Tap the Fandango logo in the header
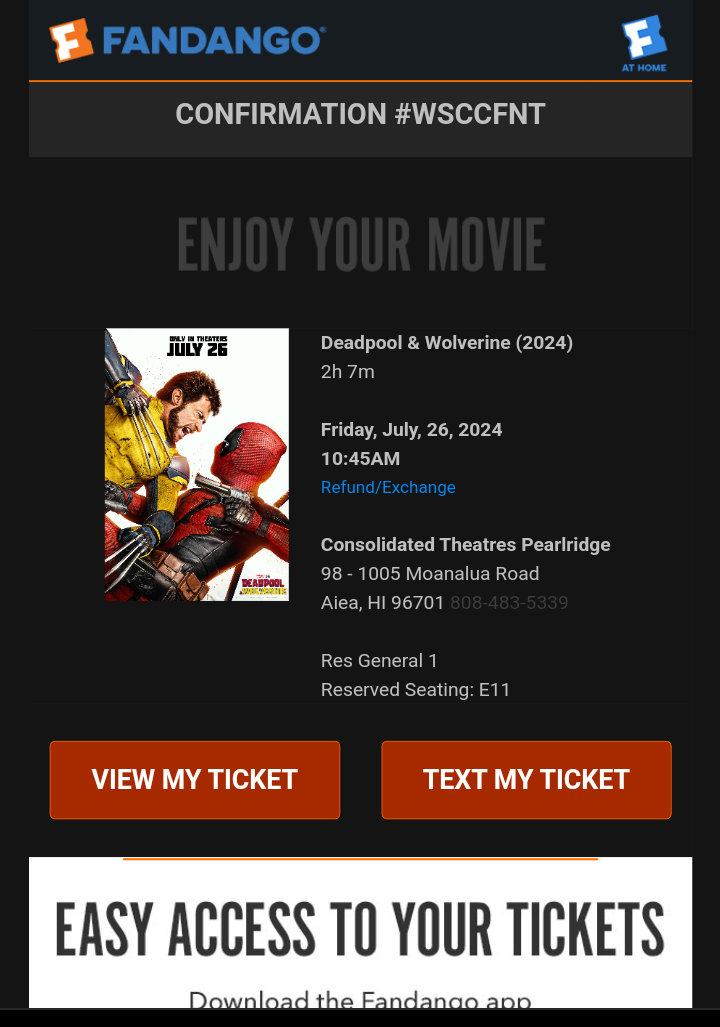720x1027 pixels. click(187, 41)
